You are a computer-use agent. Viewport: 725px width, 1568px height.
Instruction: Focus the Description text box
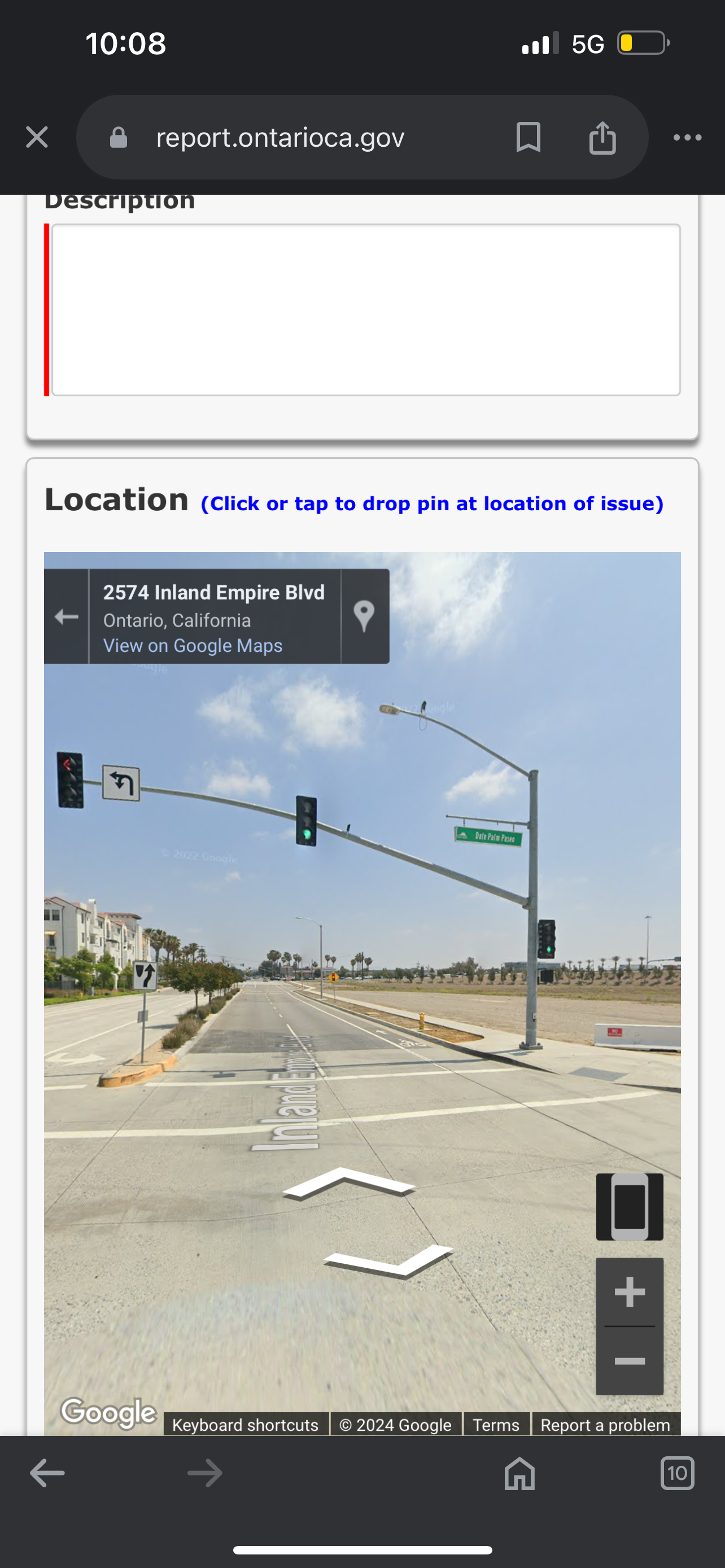366,310
